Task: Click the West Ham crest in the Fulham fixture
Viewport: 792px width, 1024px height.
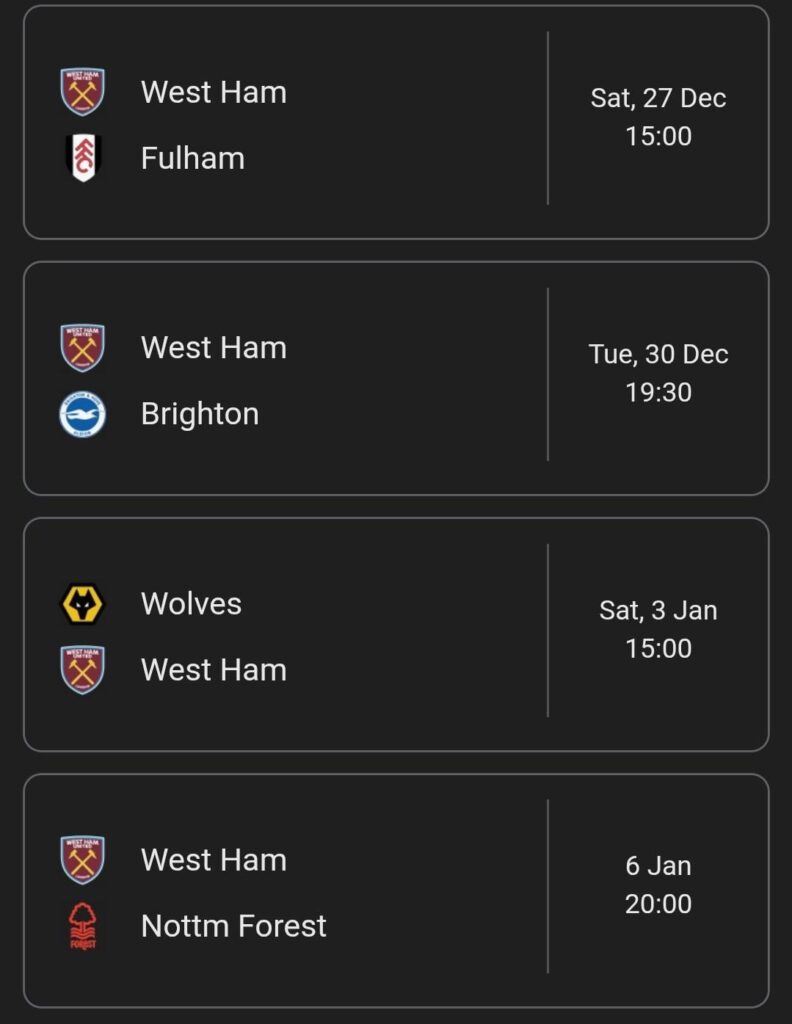Action: (82, 92)
